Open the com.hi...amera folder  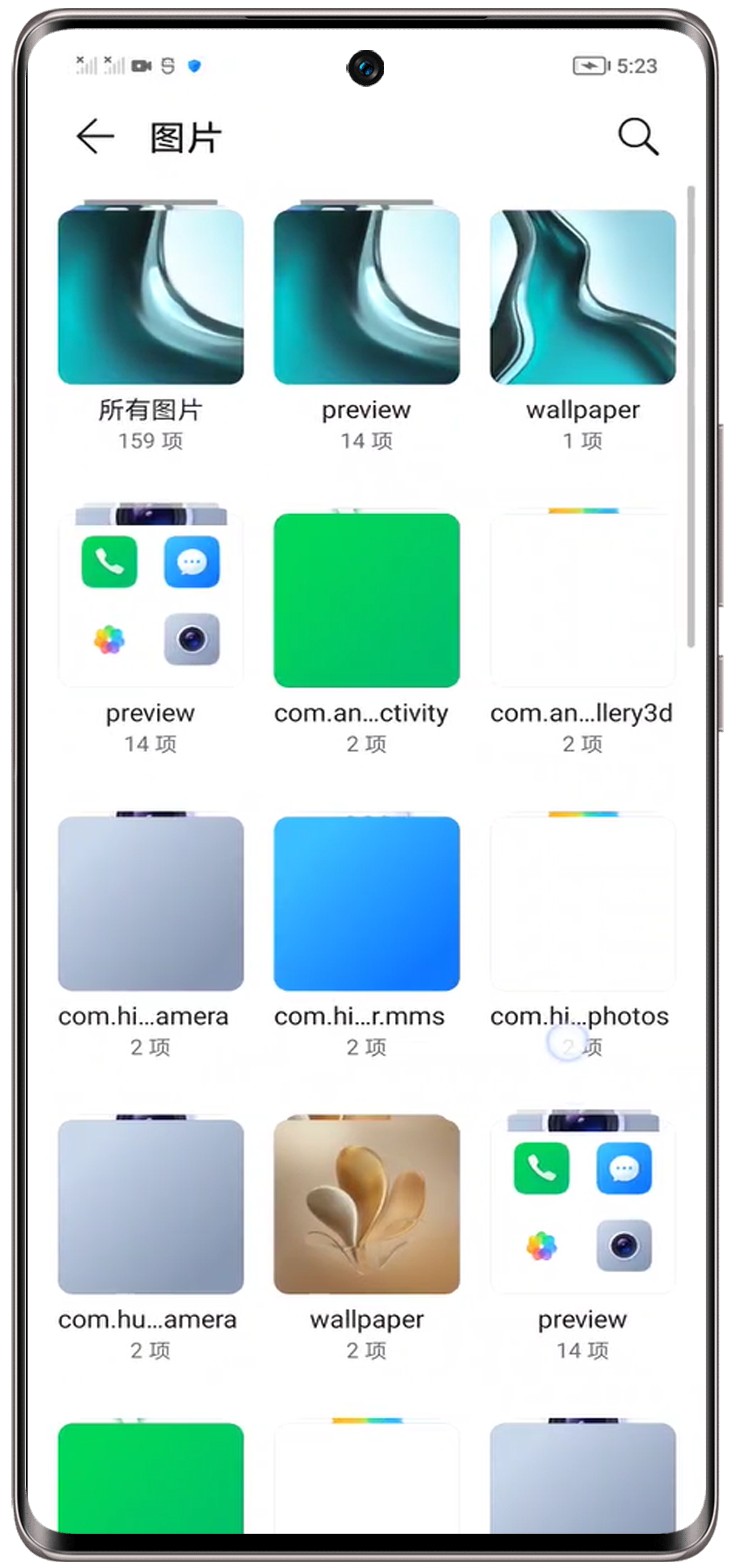pos(150,903)
